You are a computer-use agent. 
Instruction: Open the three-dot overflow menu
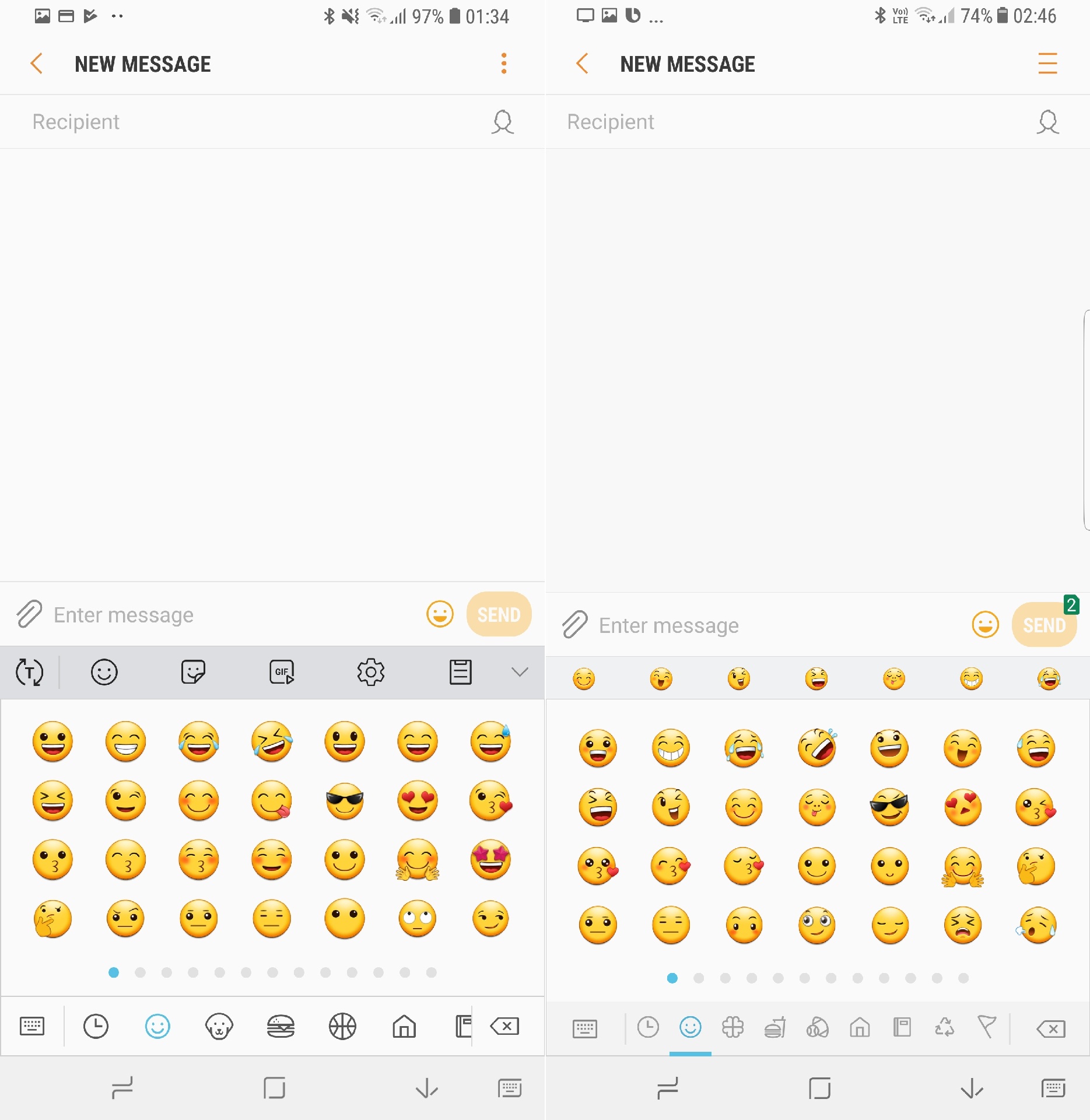coord(504,64)
